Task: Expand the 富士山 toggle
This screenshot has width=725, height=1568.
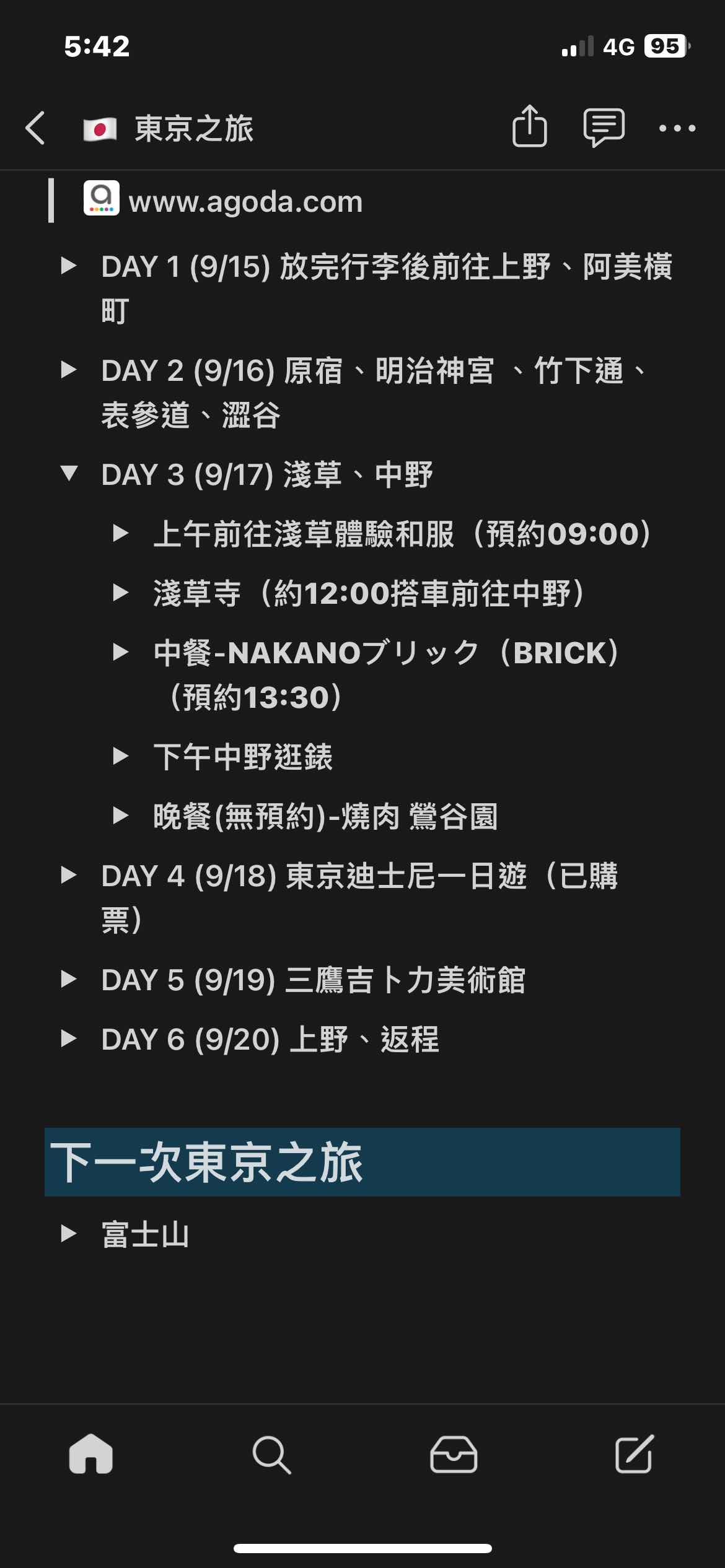Action: point(69,1234)
